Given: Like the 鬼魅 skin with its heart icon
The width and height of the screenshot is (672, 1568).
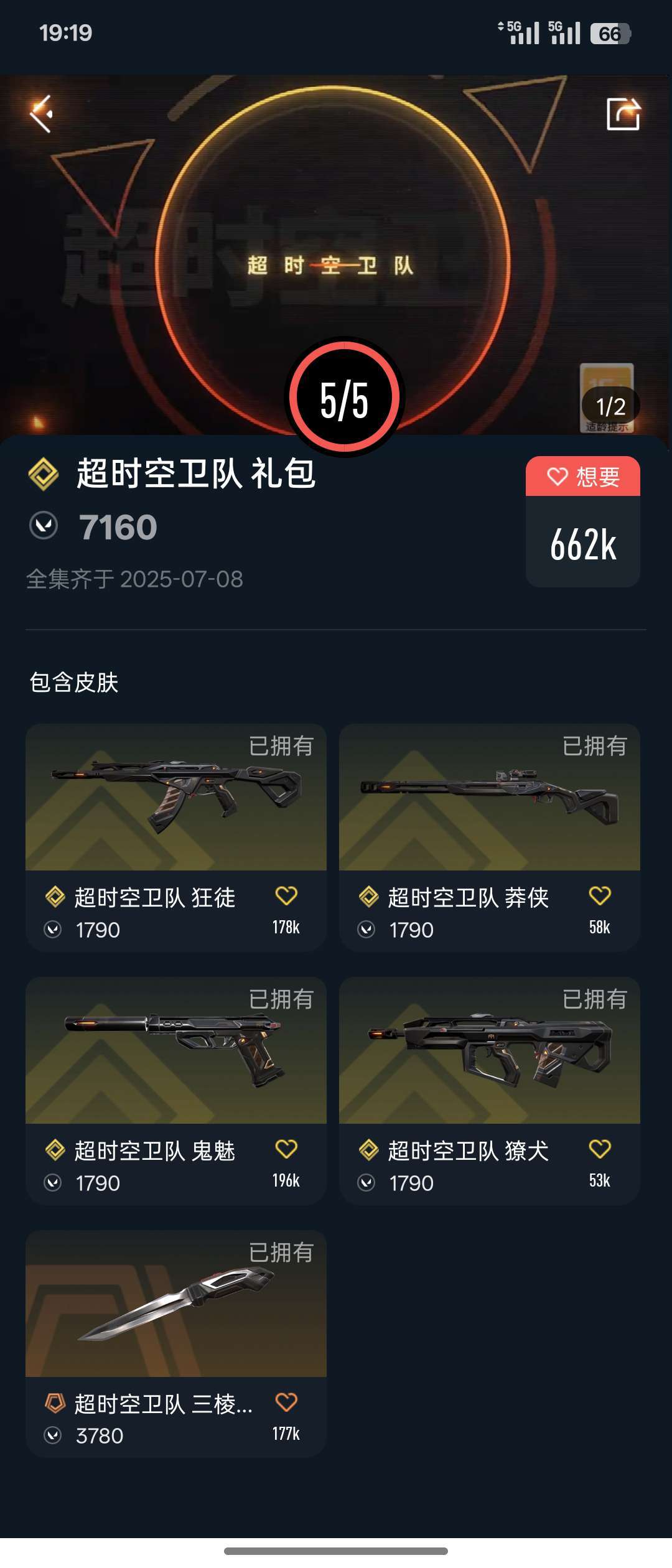Looking at the screenshot, I should click(x=286, y=1149).
